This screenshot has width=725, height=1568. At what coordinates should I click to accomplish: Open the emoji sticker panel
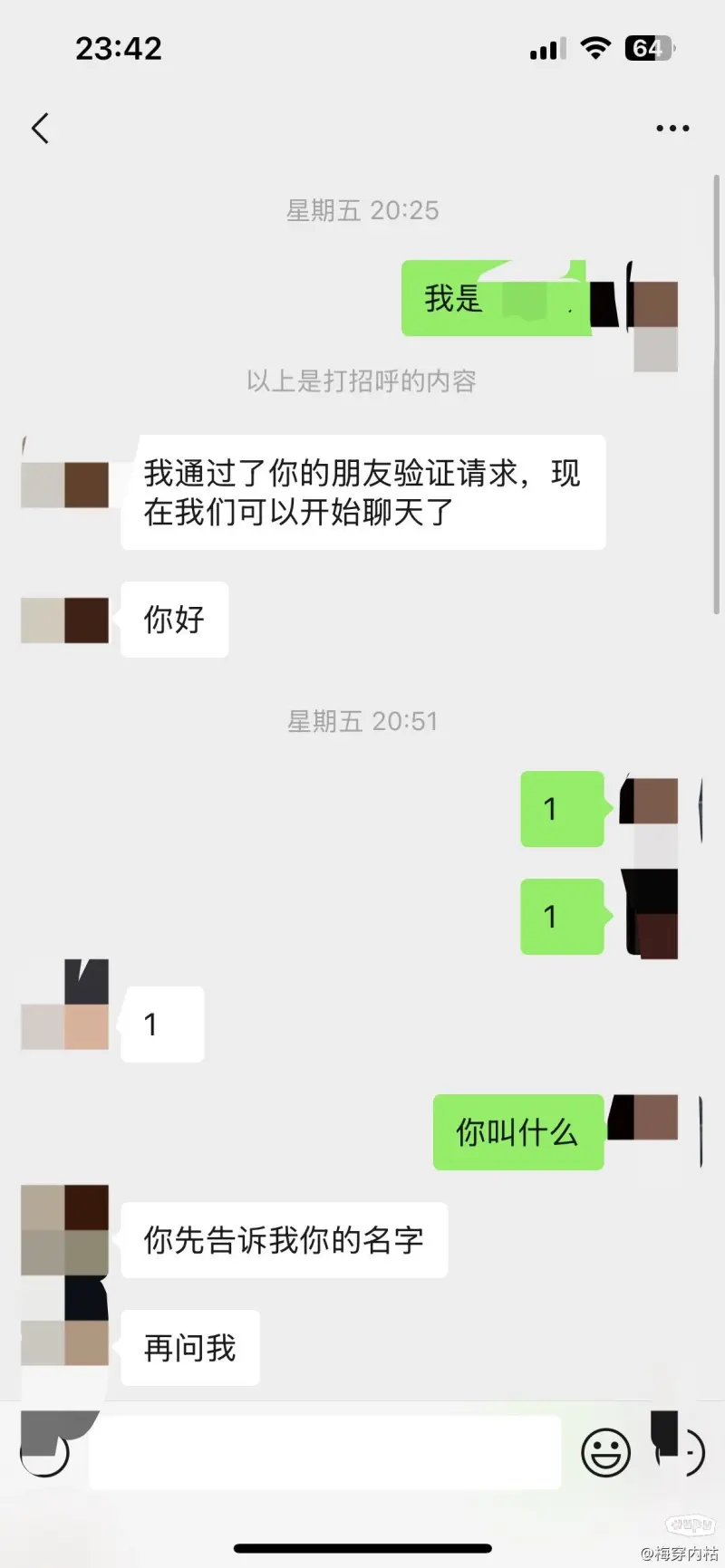tap(605, 1453)
